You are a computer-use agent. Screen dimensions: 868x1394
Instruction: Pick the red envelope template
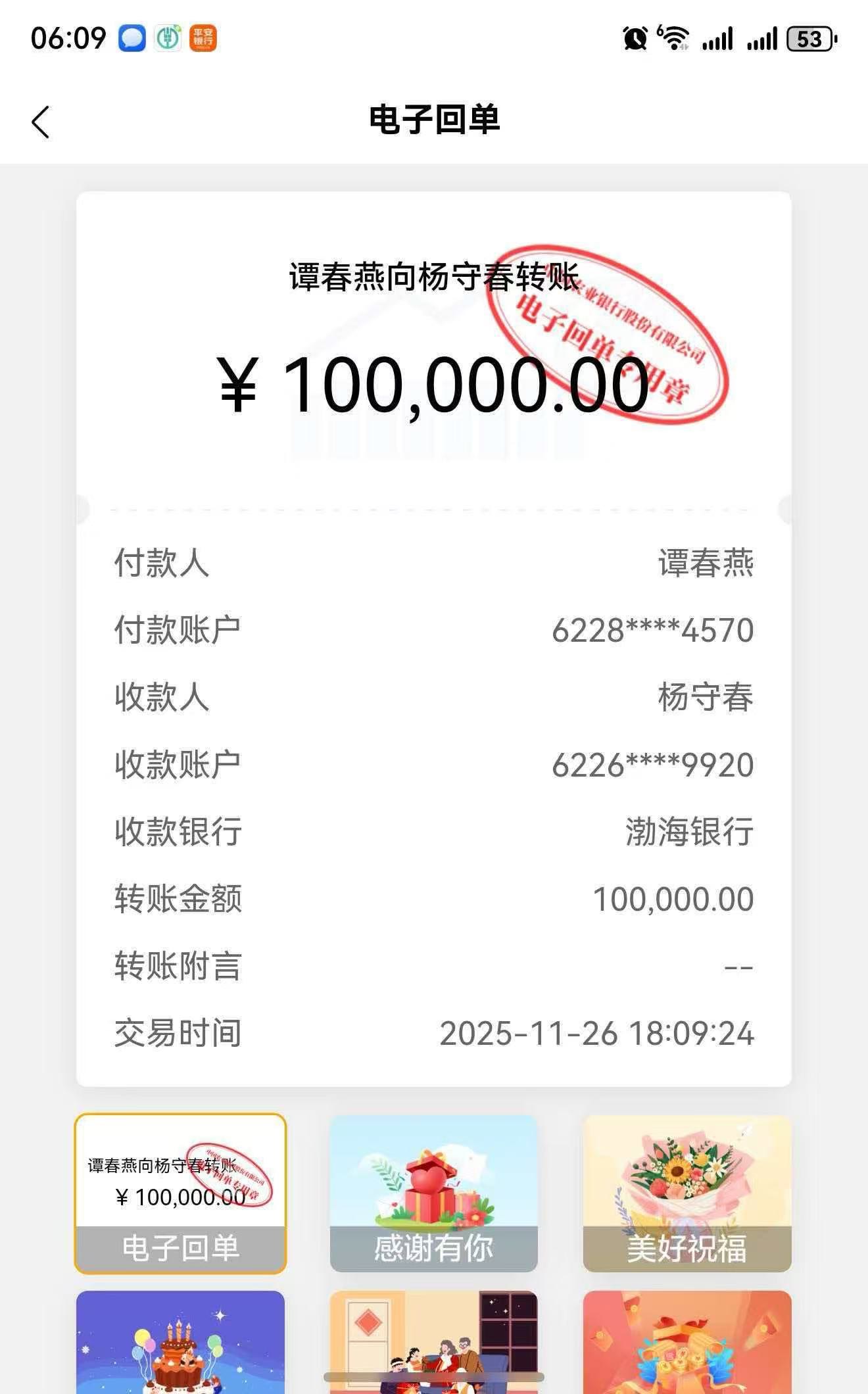(687, 1341)
